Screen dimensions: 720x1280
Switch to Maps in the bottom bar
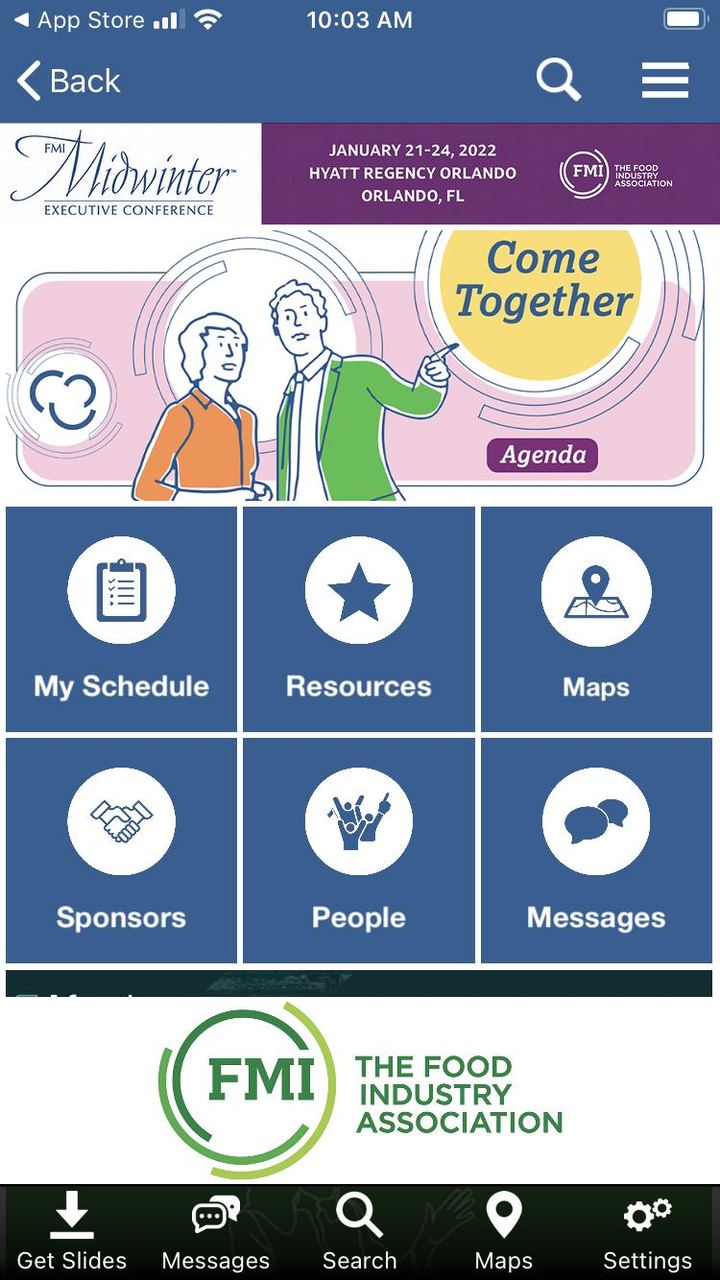click(x=504, y=1233)
